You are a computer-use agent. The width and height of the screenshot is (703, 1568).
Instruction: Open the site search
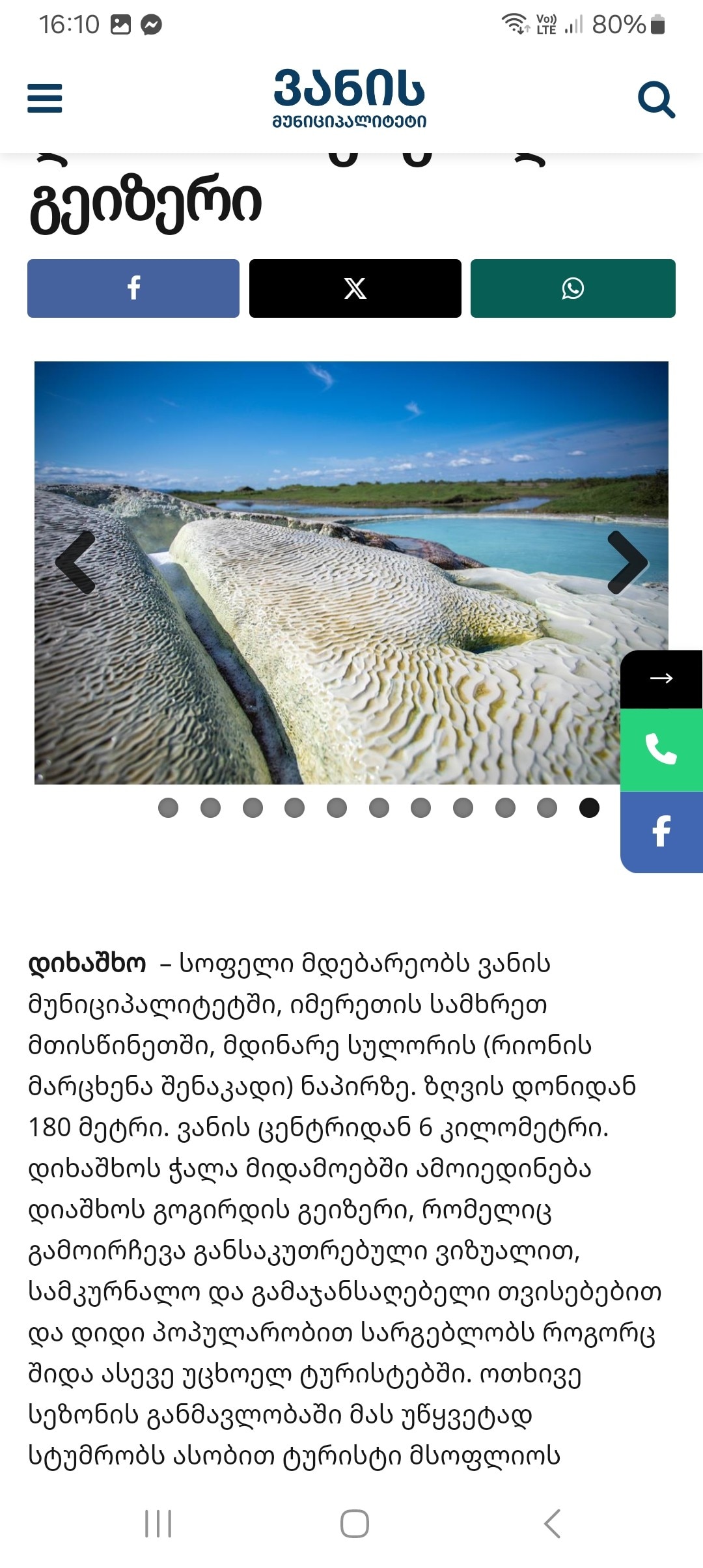coord(655,100)
